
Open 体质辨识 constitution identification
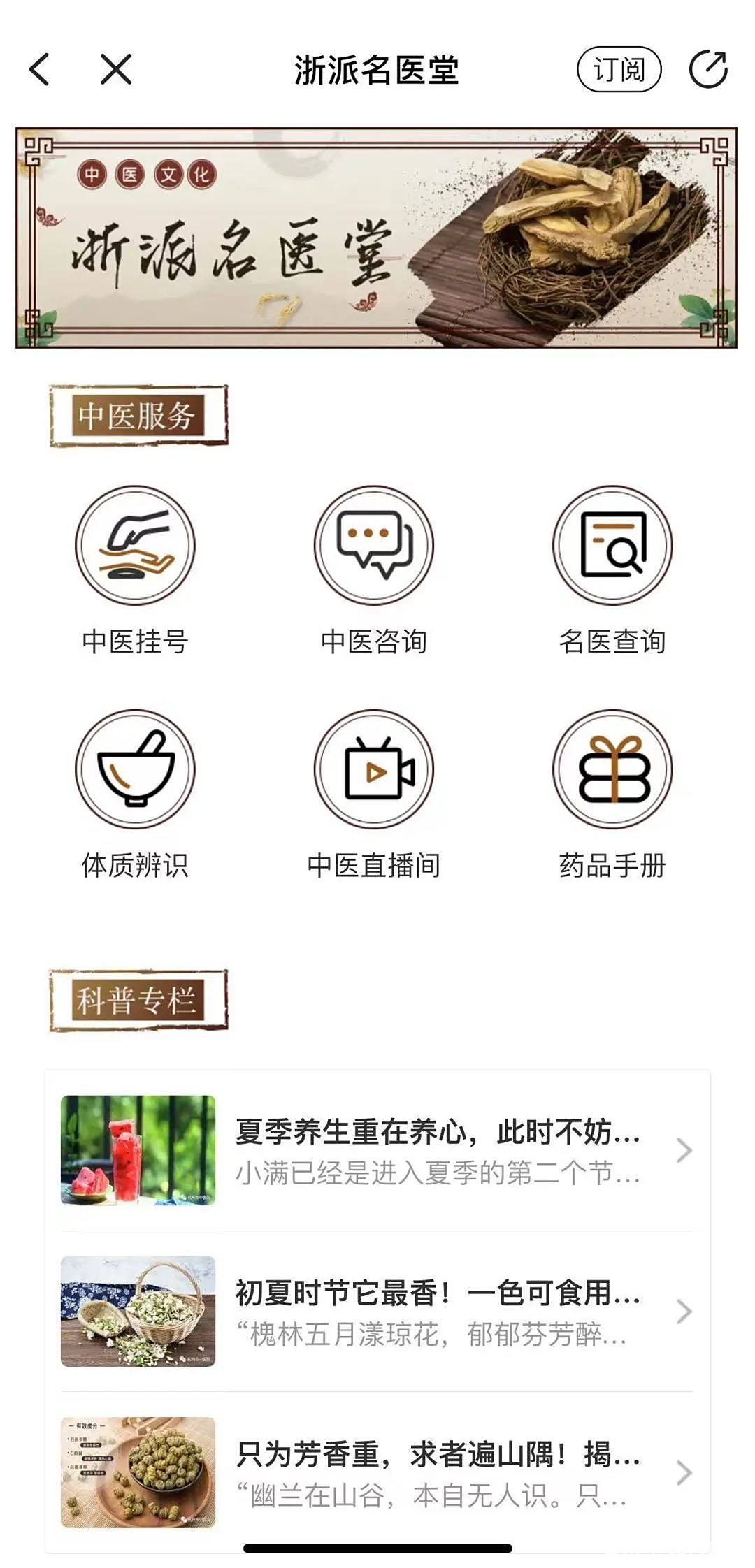pos(135,769)
